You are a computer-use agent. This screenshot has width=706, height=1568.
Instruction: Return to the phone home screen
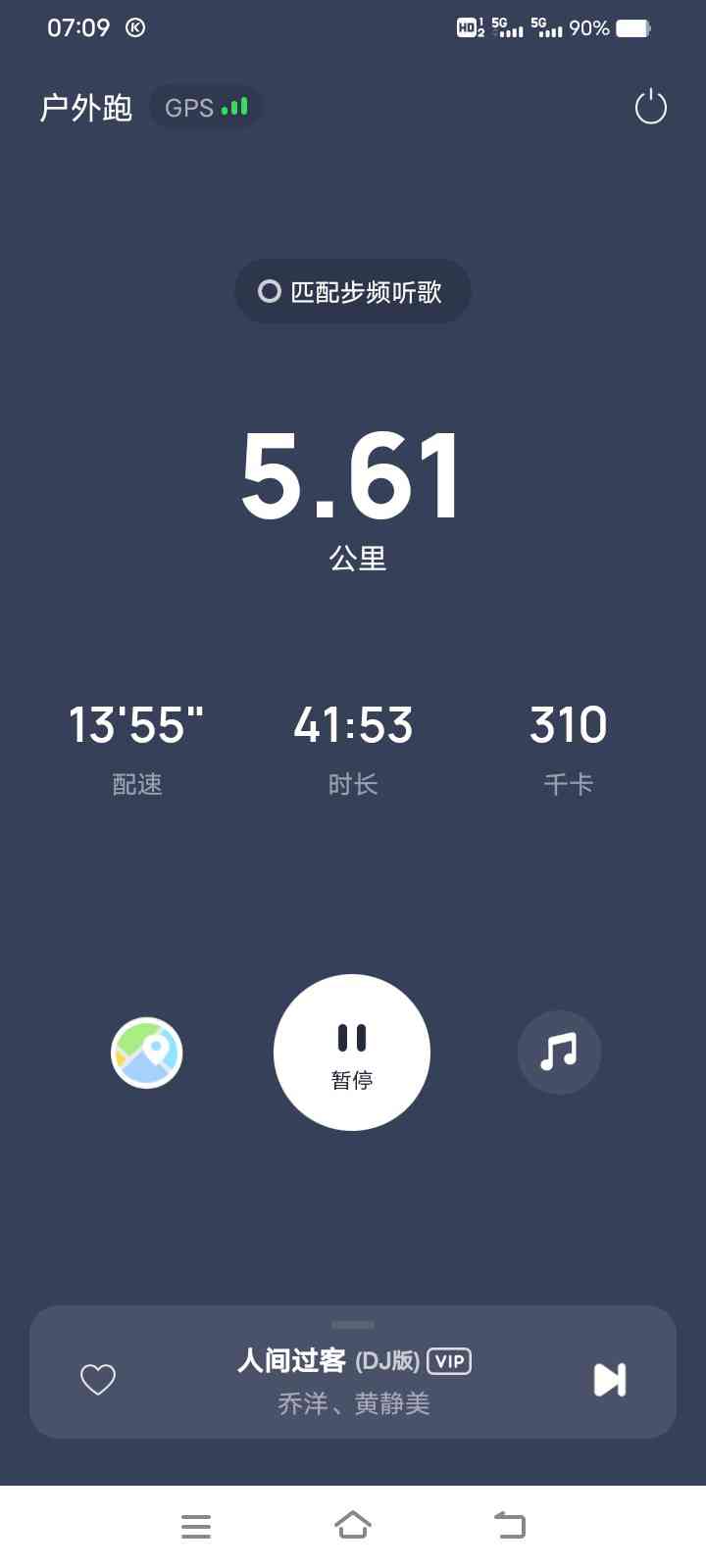[x=353, y=1525]
